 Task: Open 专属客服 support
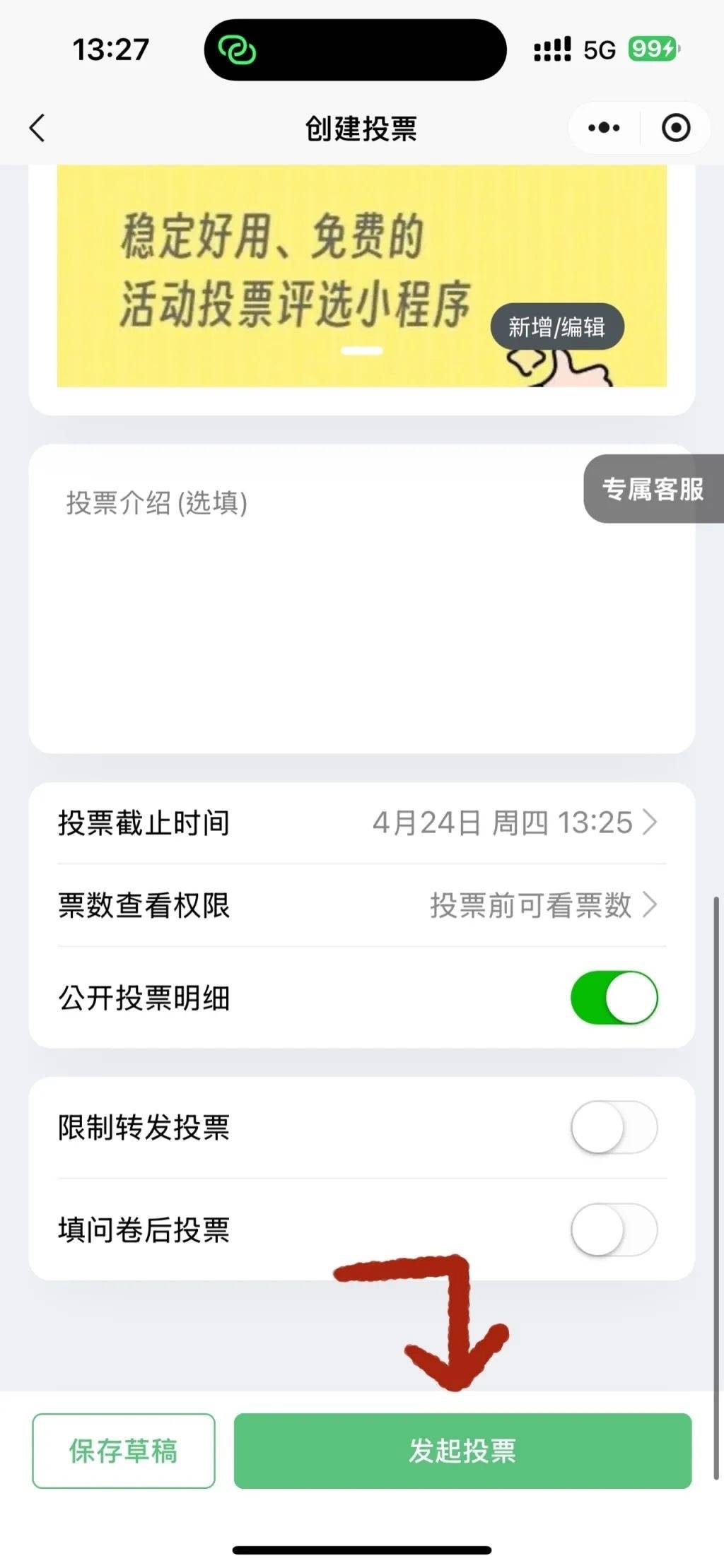coord(653,489)
